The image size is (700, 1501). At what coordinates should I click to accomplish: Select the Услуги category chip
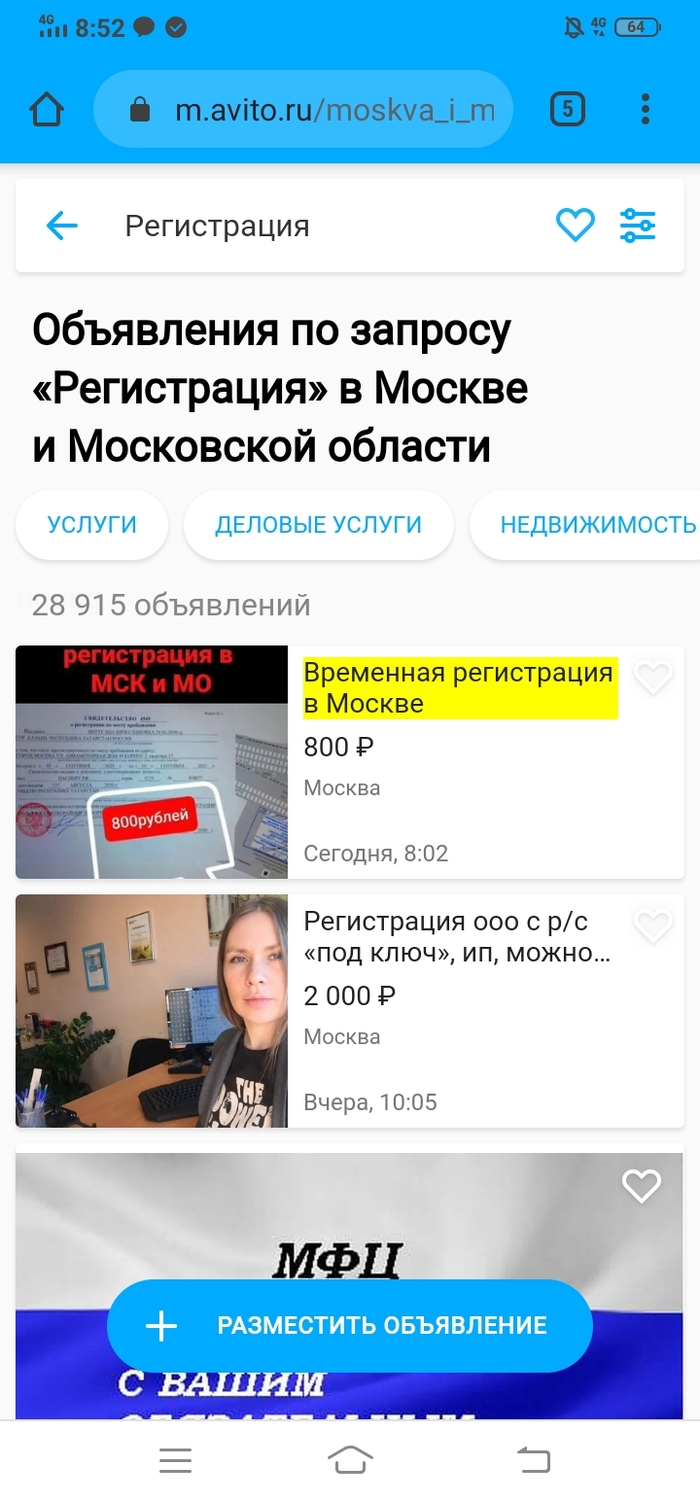pos(92,525)
